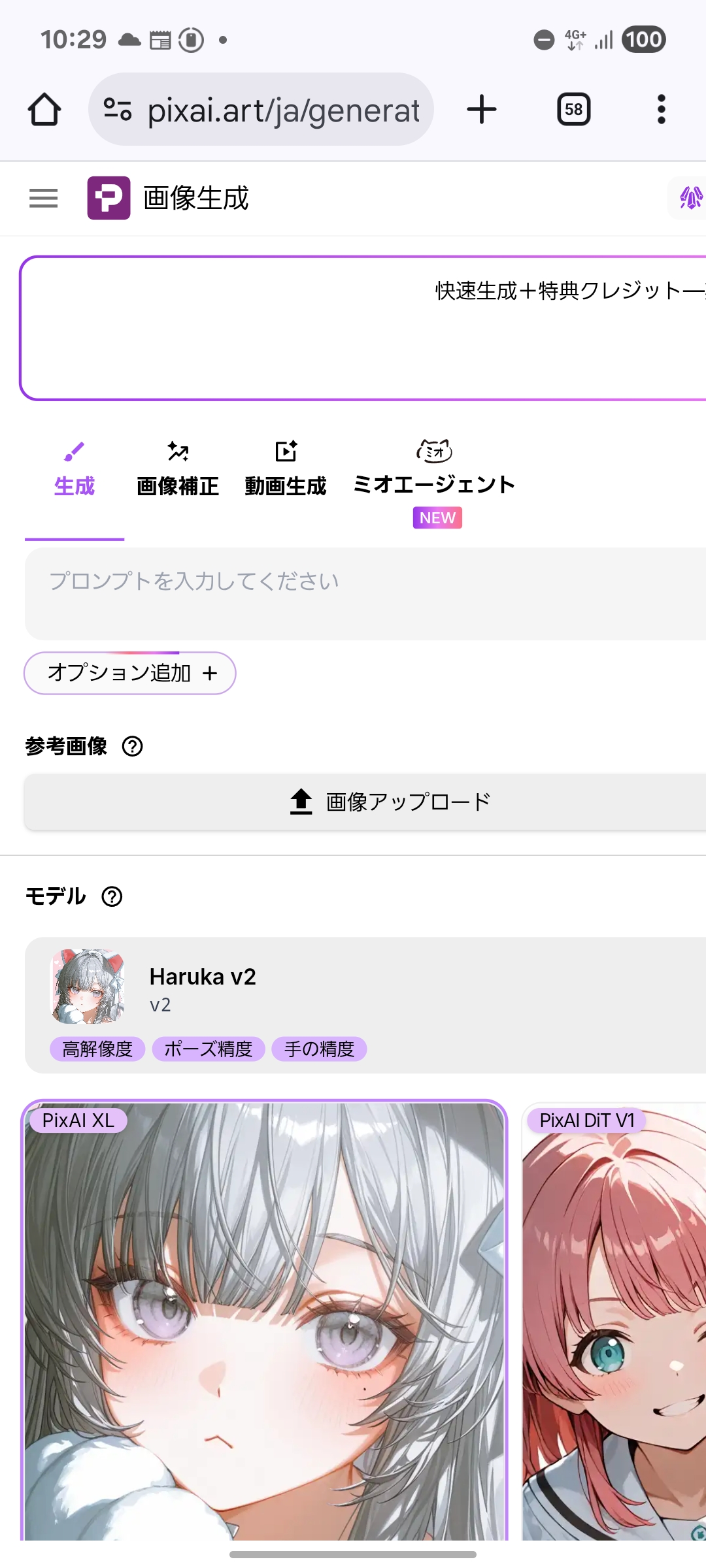The width and height of the screenshot is (706, 1568).
Task: Tap オプション追加 to add options
Action: click(x=130, y=673)
